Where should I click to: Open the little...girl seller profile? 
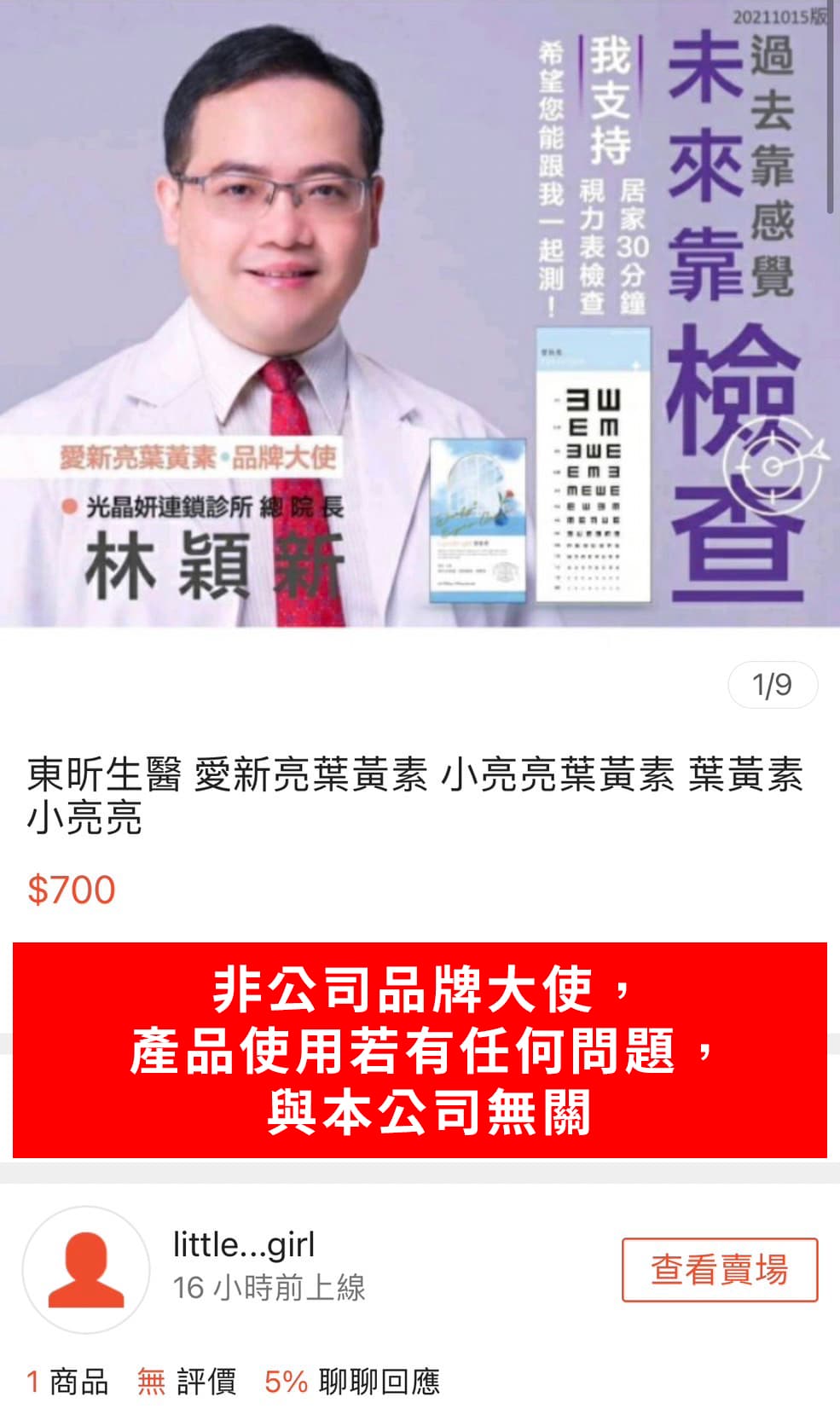[244, 1245]
